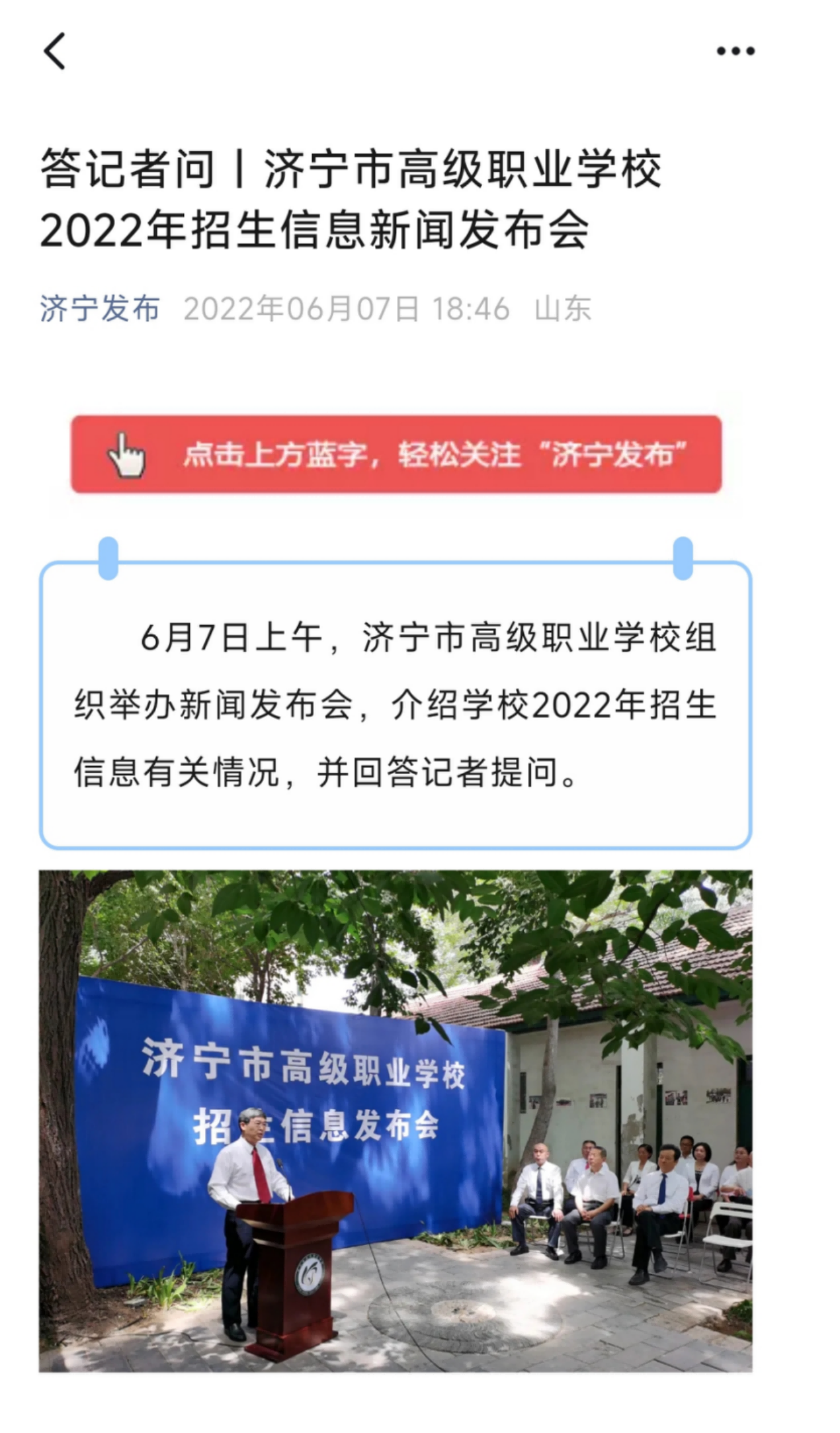The height and width of the screenshot is (1433, 840).
Task: Open the press conference photo
Action: (396, 1121)
